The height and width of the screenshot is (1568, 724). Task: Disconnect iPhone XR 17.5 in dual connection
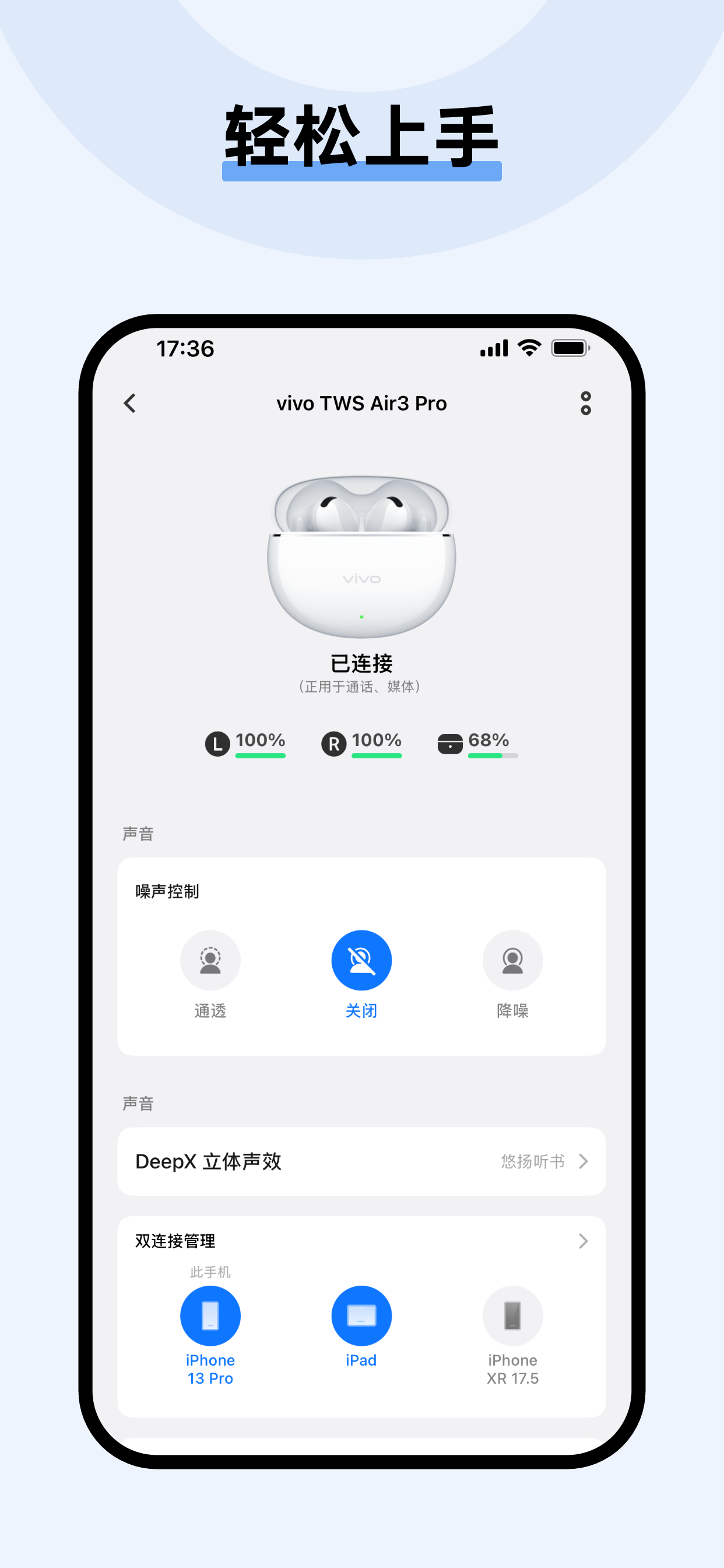[x=512, y=1315]
